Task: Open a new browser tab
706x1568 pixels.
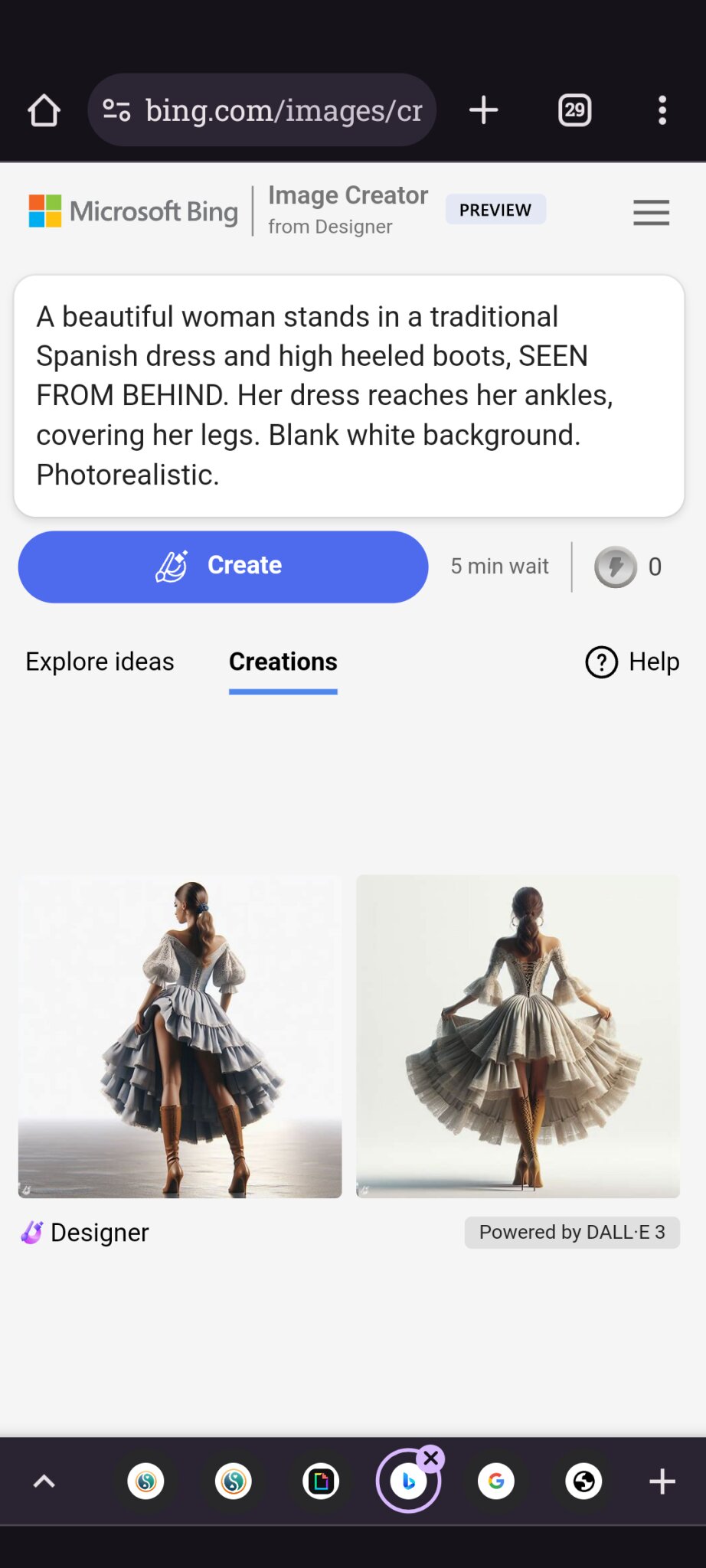Action: (x=483, y=110)
